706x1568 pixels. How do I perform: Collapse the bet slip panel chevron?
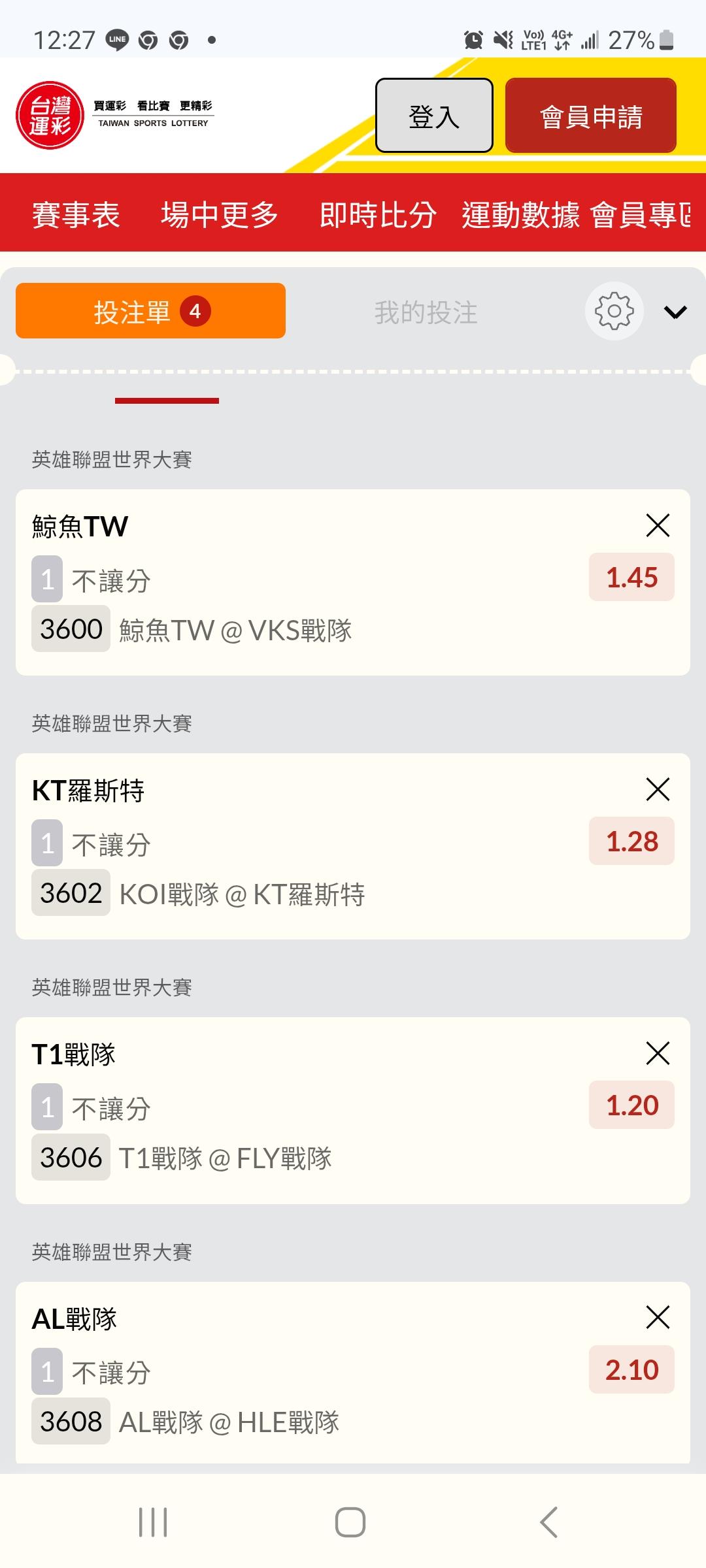pos(675,312)
